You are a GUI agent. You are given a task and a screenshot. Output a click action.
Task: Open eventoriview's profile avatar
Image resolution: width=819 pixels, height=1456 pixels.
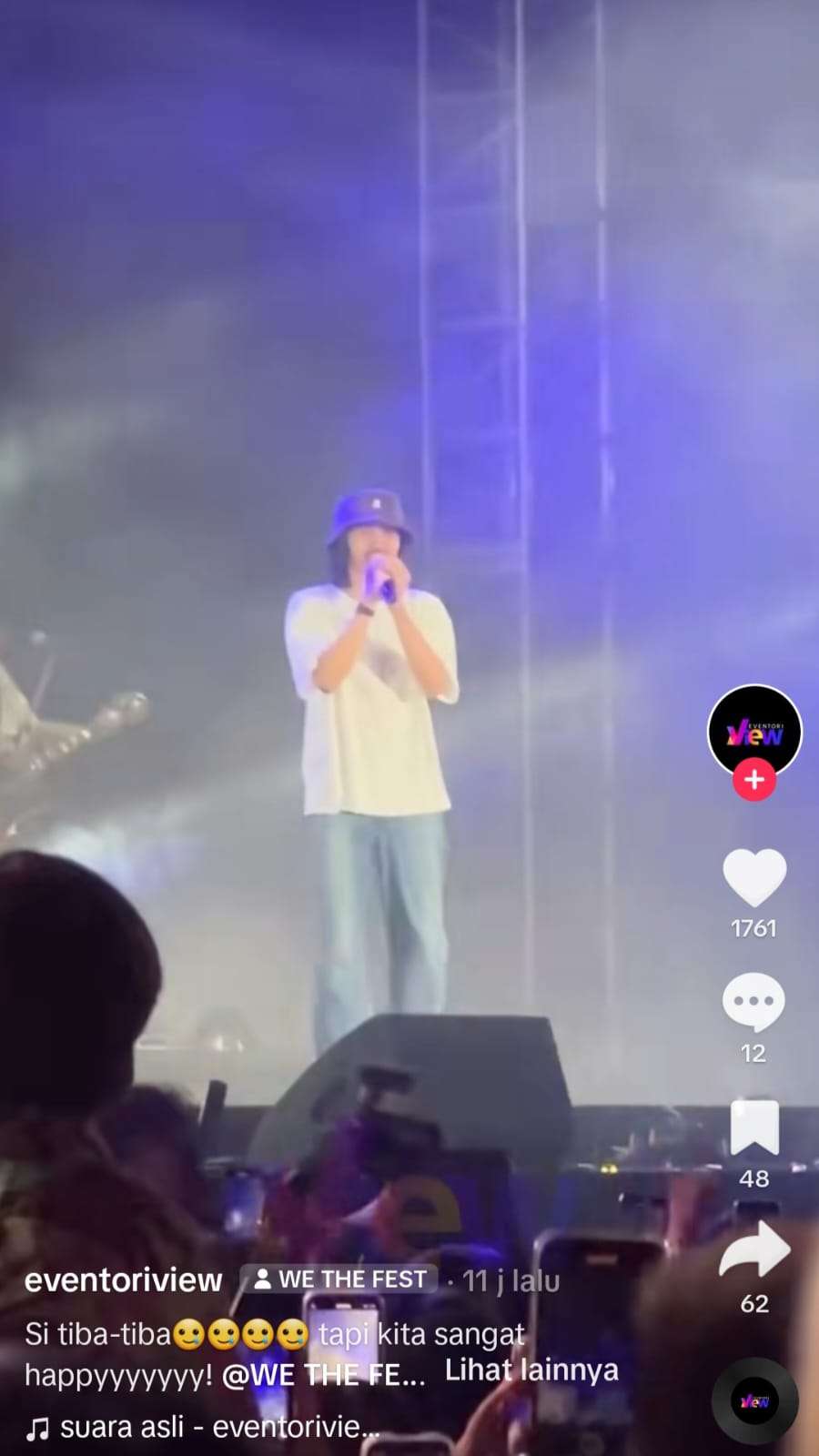[754, 729]
